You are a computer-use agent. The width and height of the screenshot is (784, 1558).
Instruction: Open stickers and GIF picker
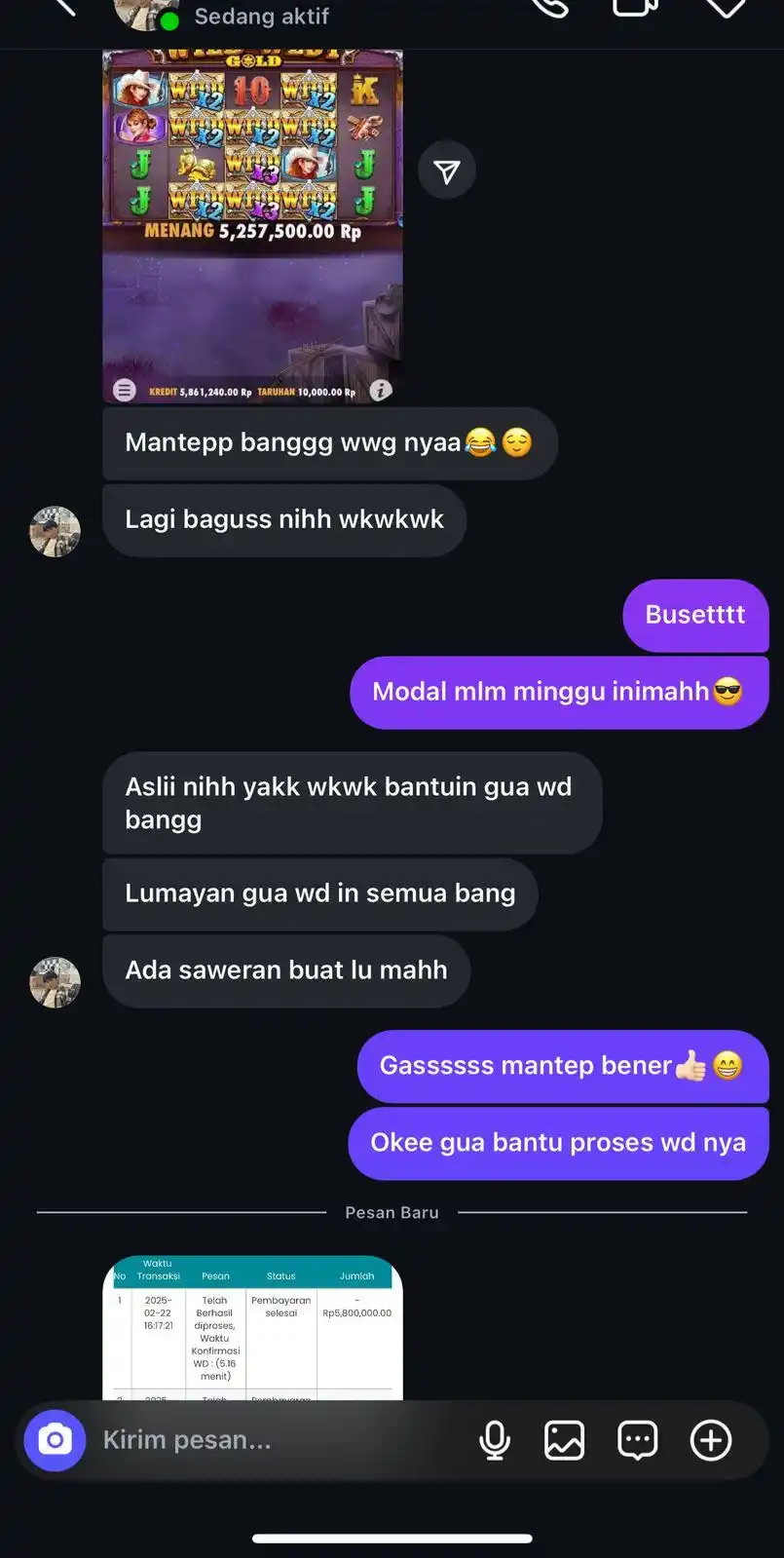pos(638,1440)
